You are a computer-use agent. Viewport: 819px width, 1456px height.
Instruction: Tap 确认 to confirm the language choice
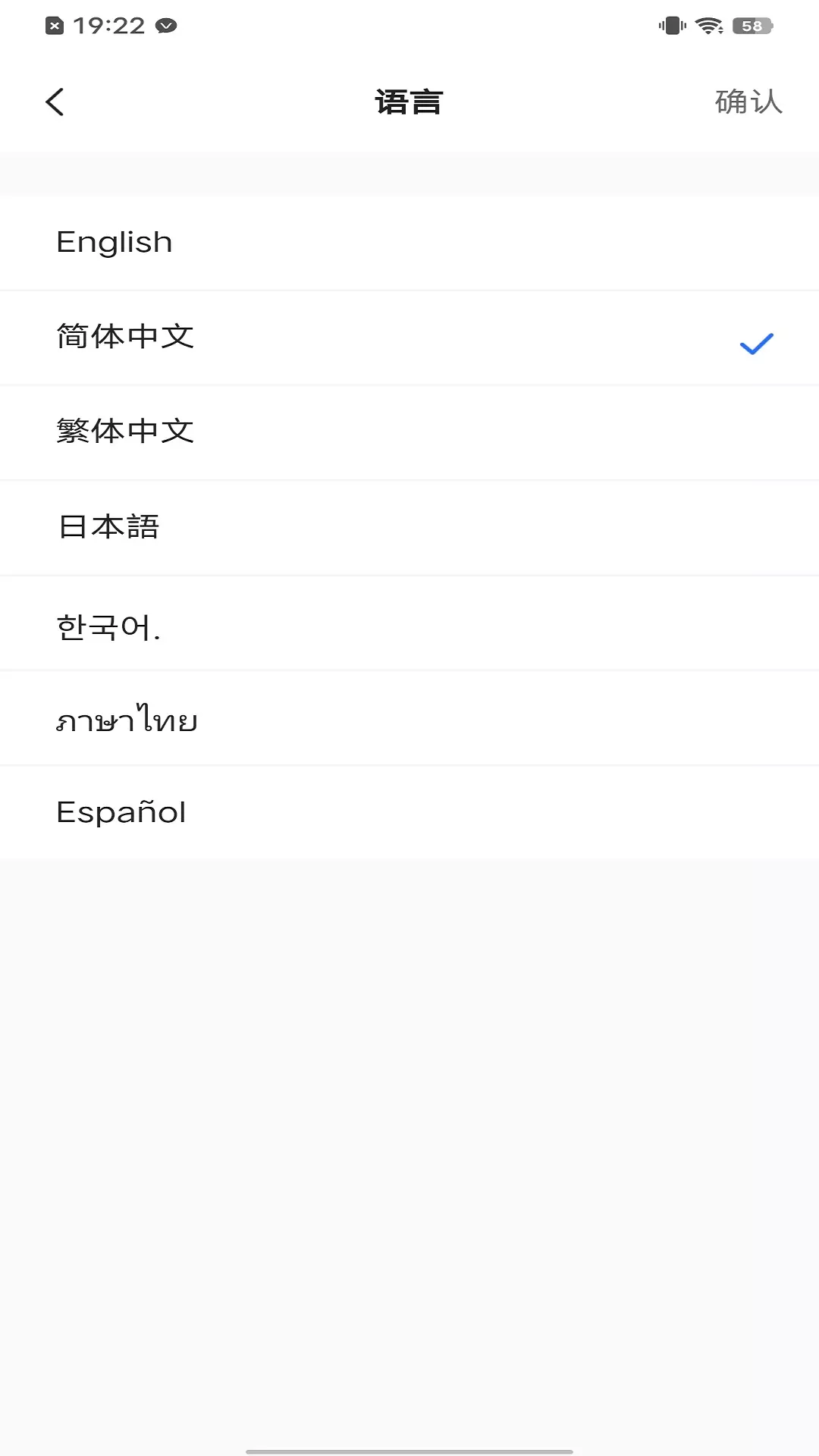pos(748,102)
